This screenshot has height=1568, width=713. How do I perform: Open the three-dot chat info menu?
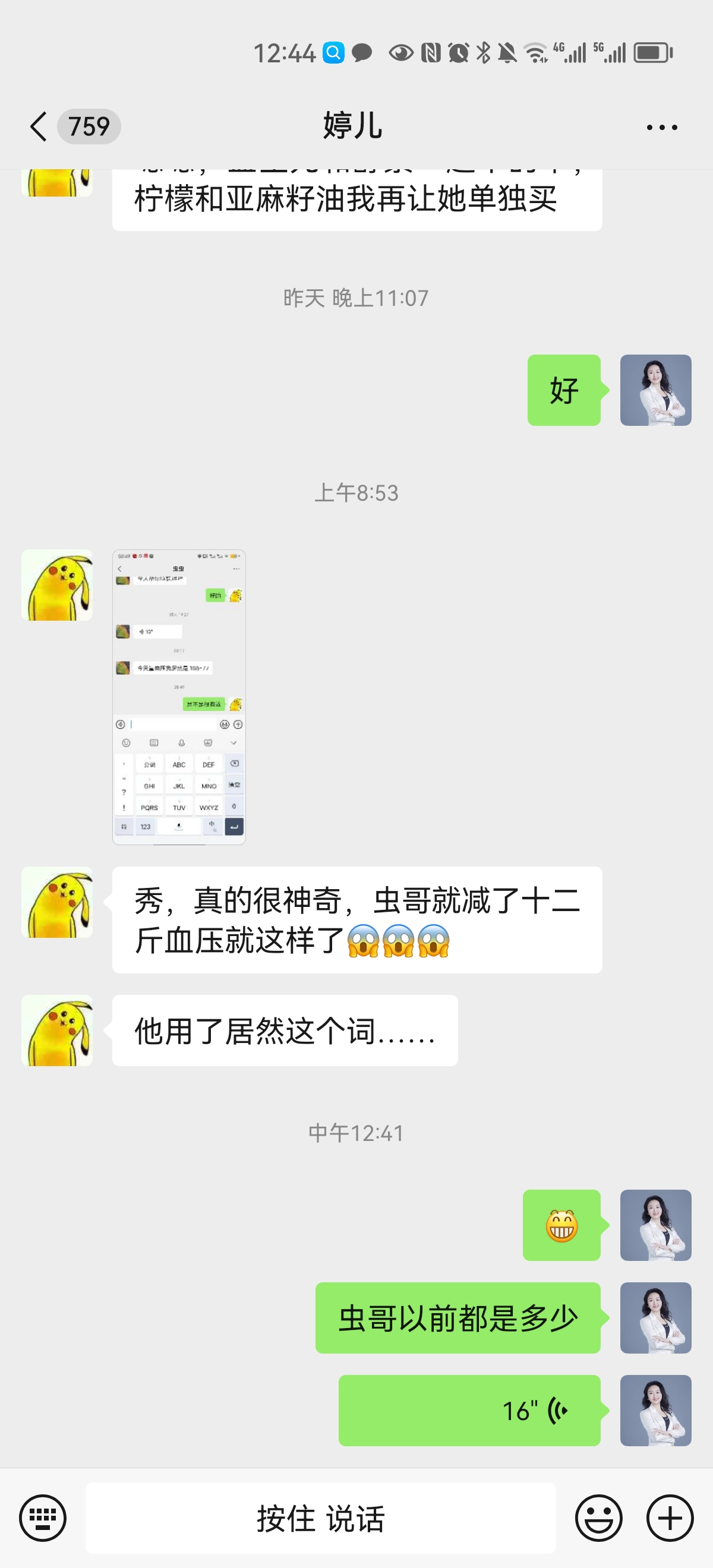661,127
